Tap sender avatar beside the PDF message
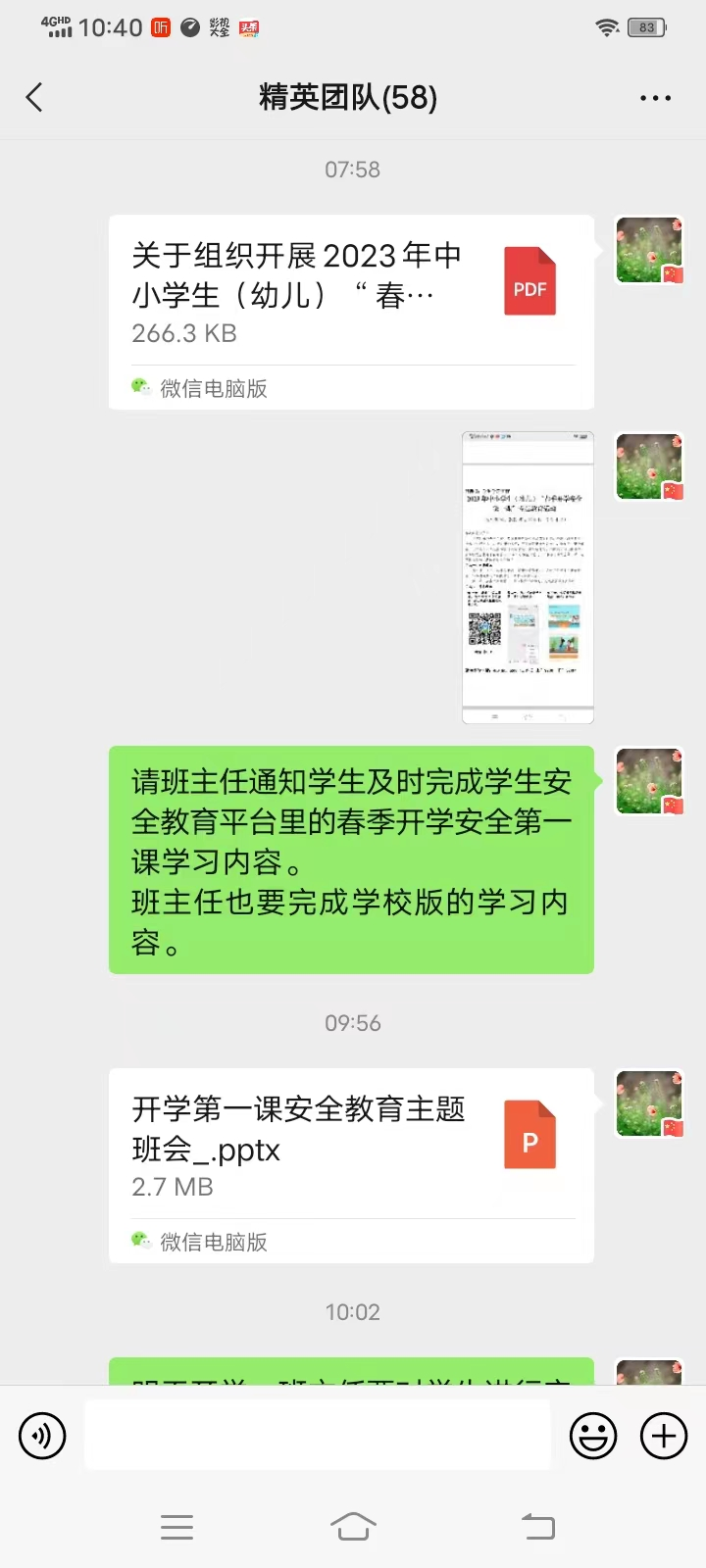 click(649, 250)
